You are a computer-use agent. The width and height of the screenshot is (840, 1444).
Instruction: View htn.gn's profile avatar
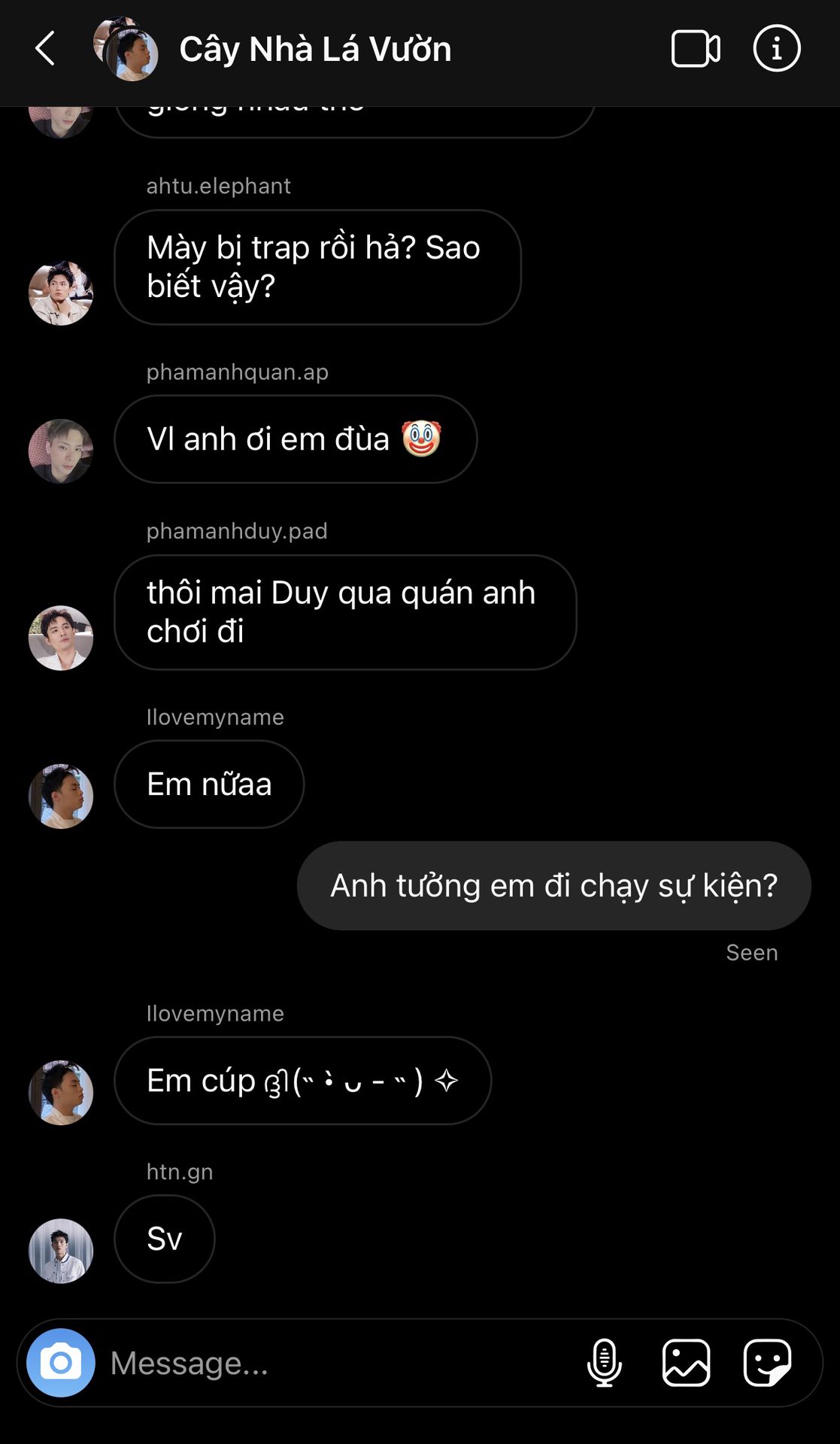click(61, 1251)
